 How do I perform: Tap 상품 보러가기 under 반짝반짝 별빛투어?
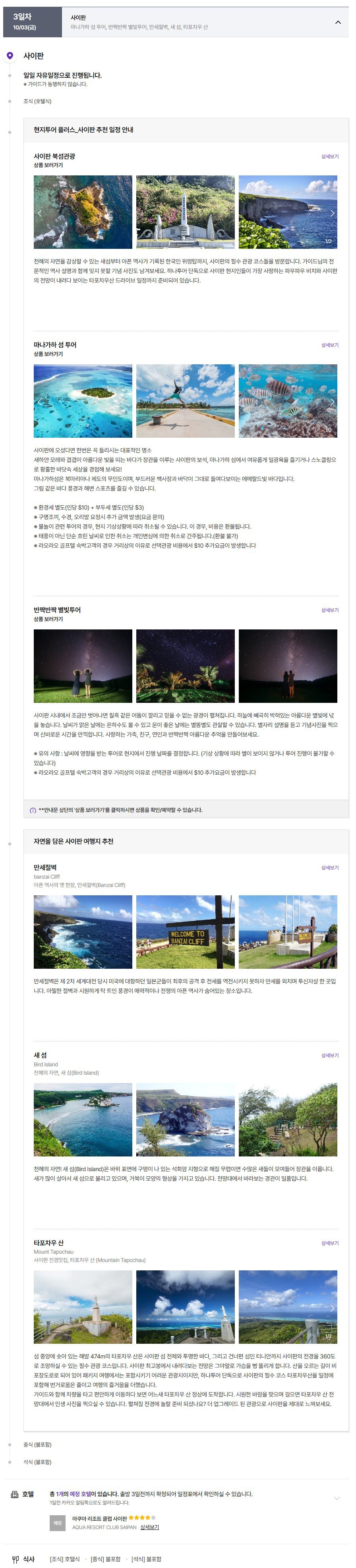pos(48,619)
